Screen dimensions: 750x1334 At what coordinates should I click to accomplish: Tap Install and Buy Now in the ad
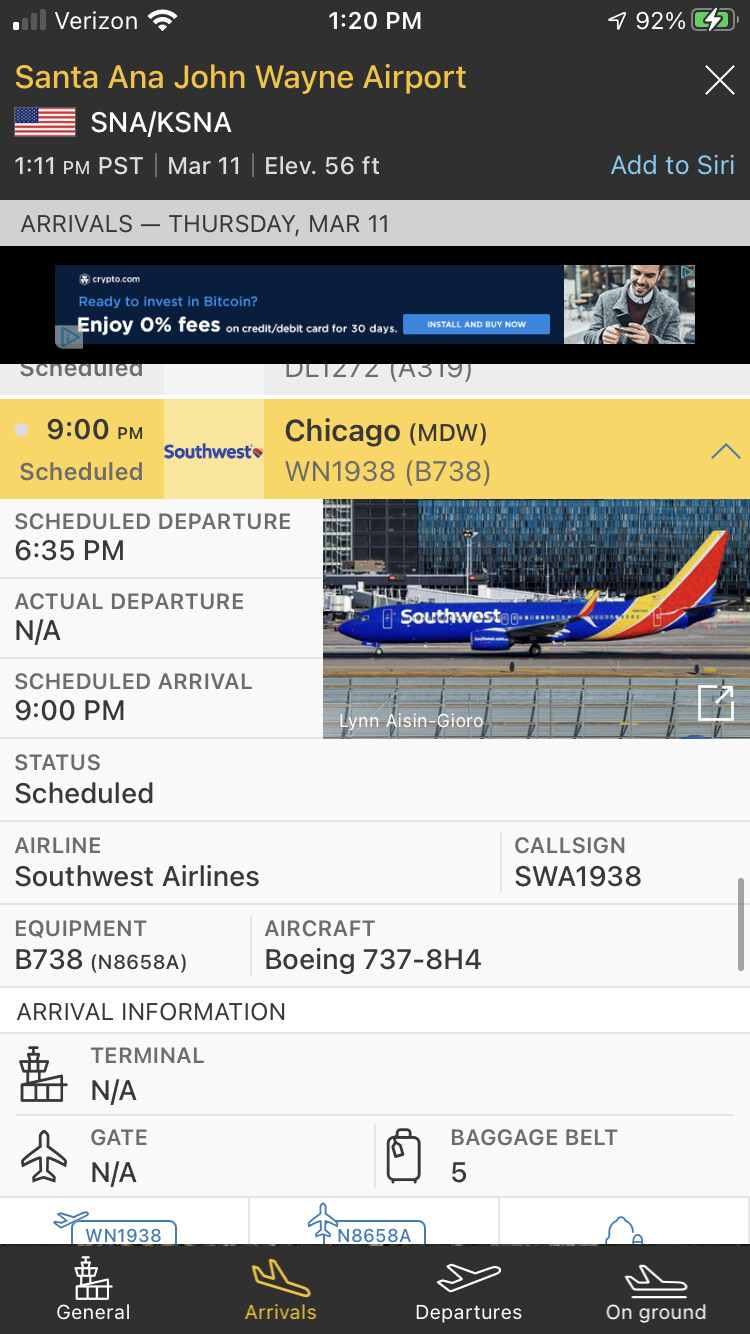[x=476, y=324]
